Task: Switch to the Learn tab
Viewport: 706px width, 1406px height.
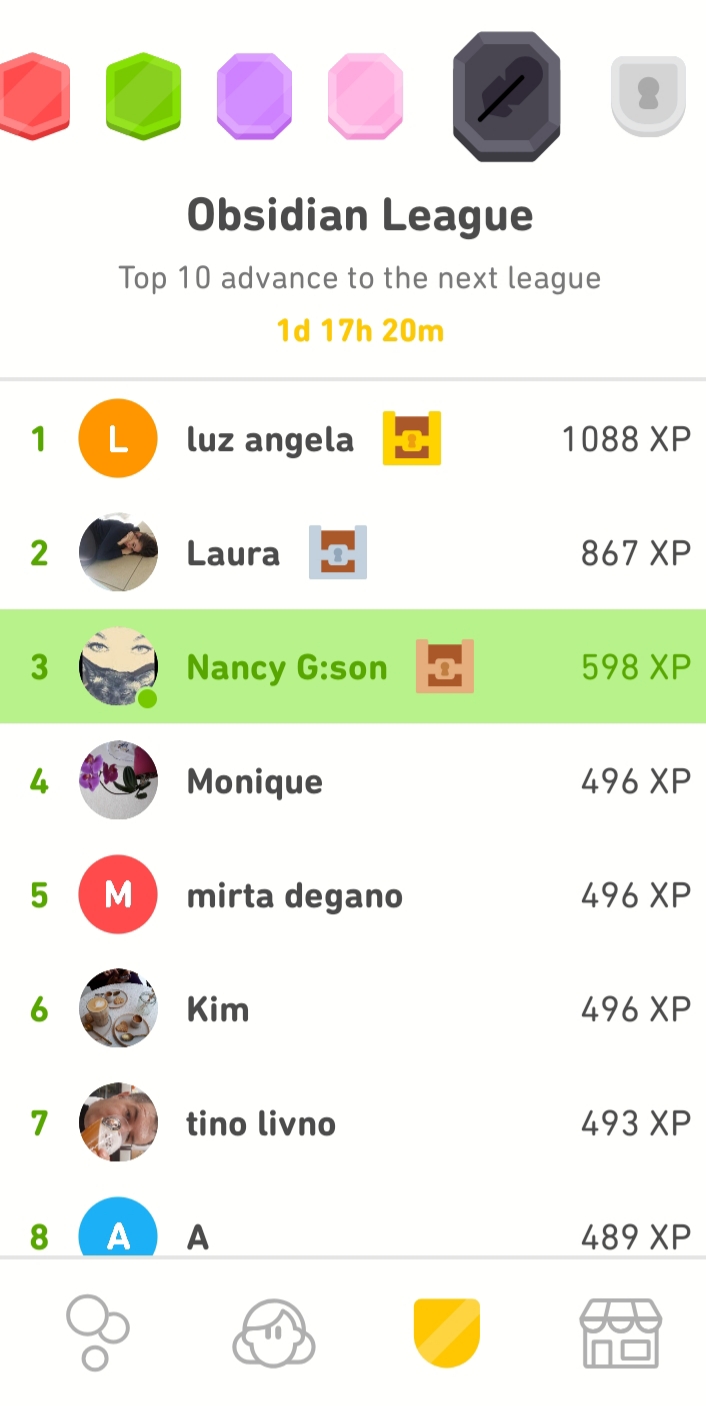Action: pos(97,1333)
